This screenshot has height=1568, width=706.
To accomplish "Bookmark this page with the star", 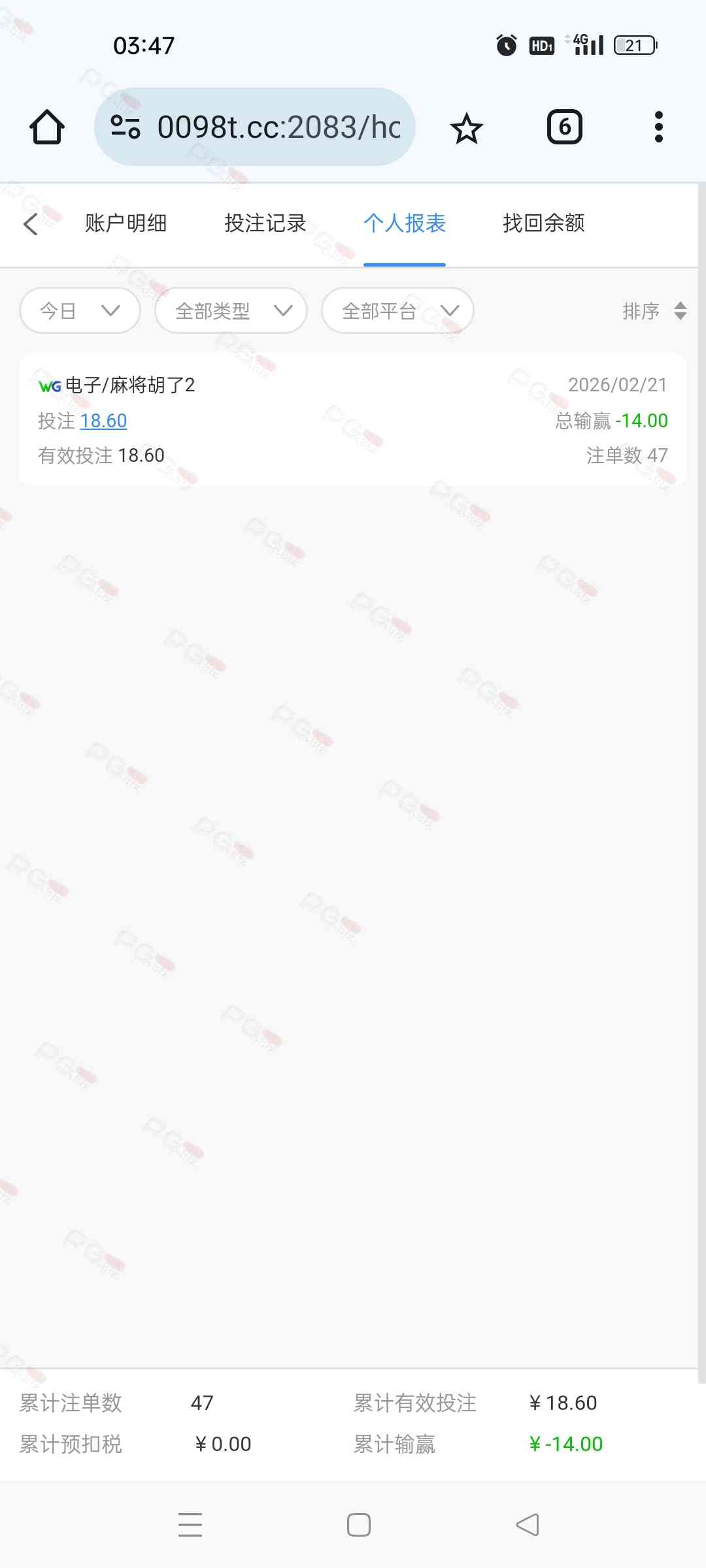I will pyautogui.click(x=466, y=128).
